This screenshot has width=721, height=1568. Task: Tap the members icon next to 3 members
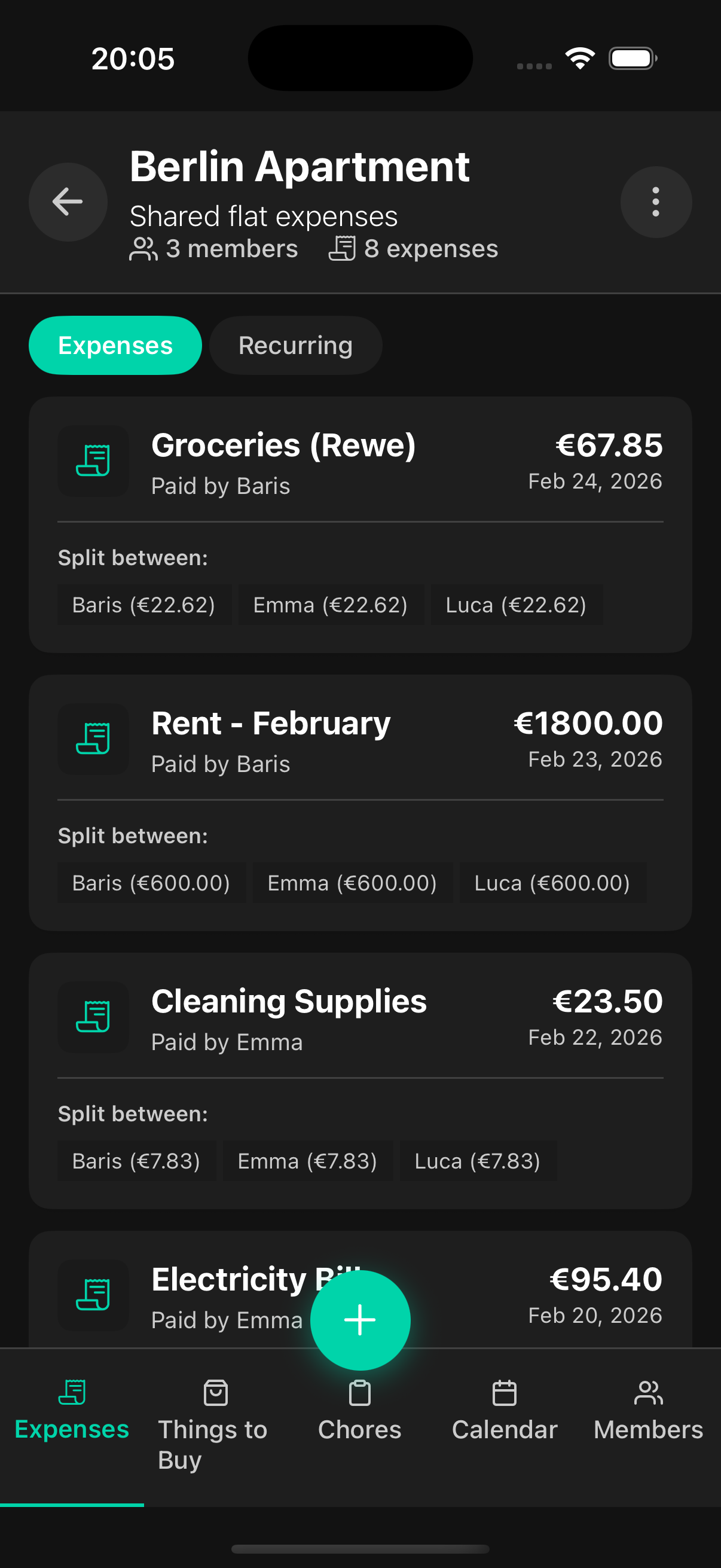point(142,248)
